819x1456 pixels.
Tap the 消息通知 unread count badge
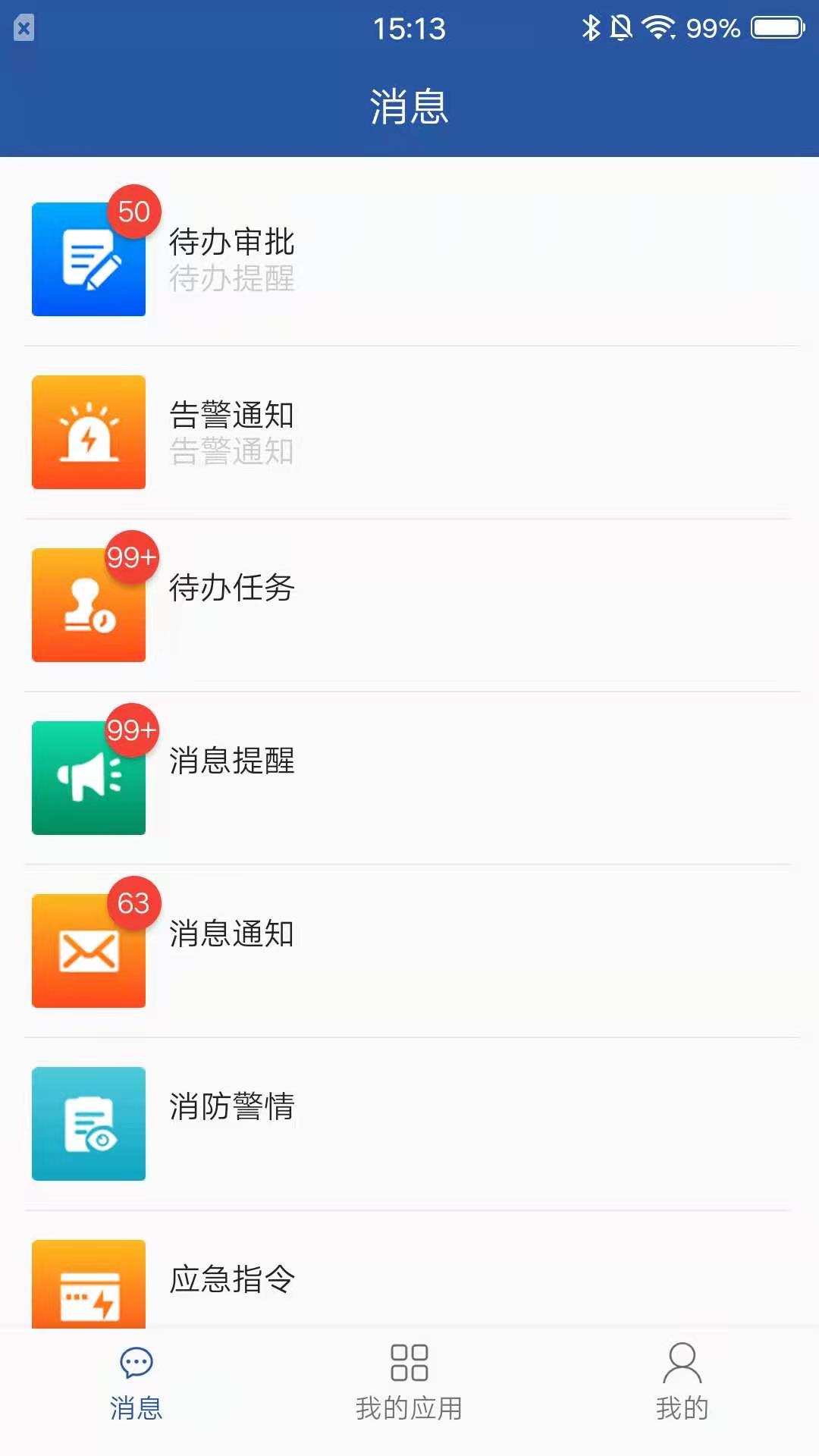pos(133,902)
